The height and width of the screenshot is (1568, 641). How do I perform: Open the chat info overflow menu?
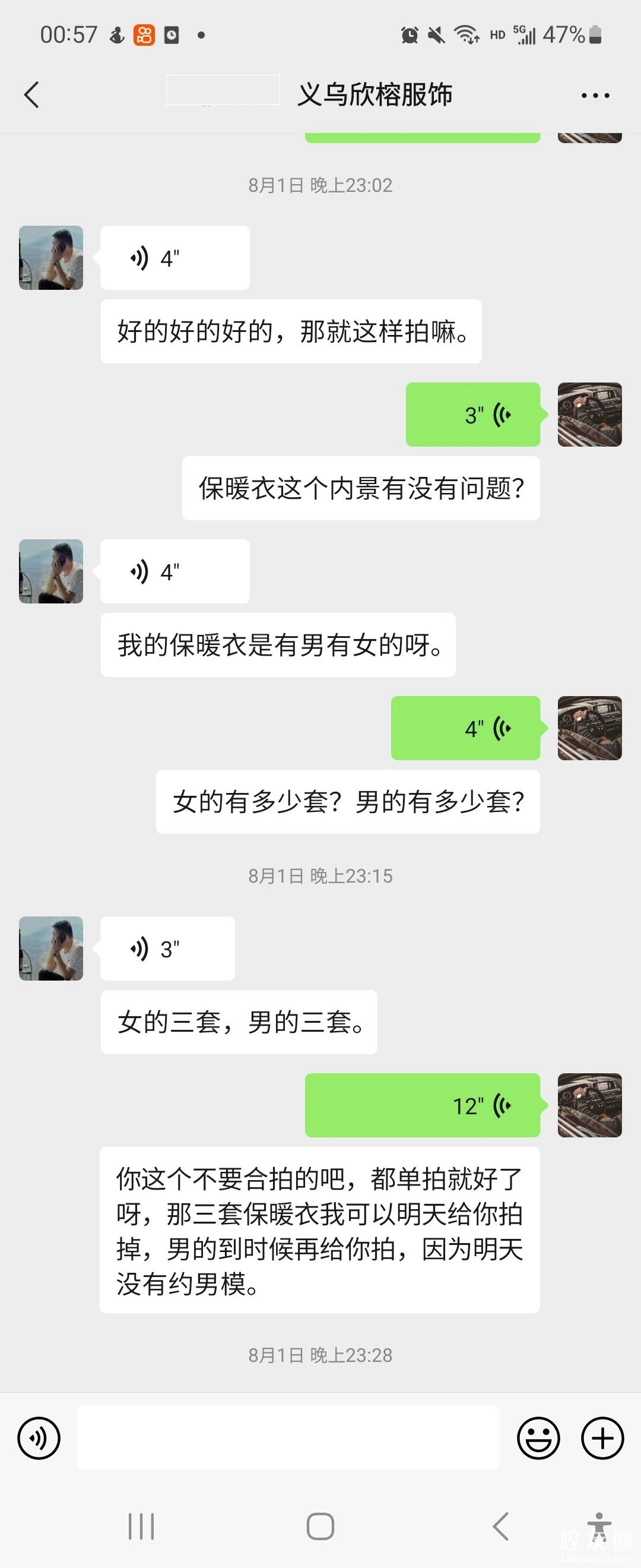point(595,96)
